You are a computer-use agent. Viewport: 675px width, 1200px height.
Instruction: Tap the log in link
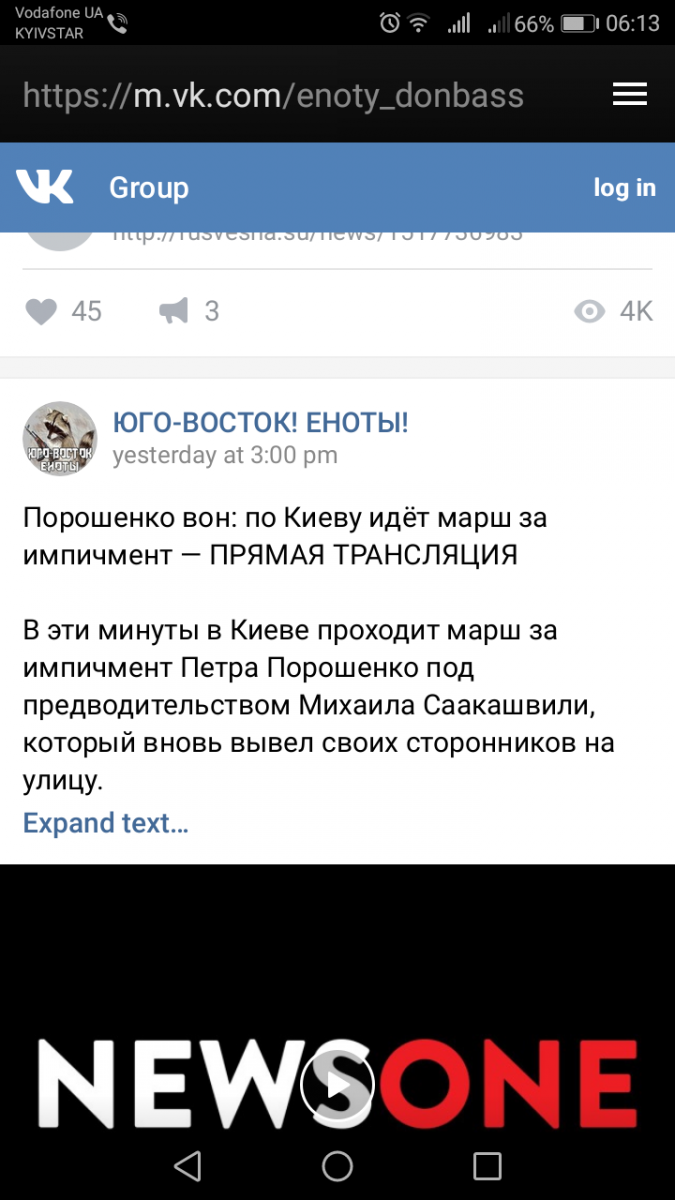click(x=624, y=187)
